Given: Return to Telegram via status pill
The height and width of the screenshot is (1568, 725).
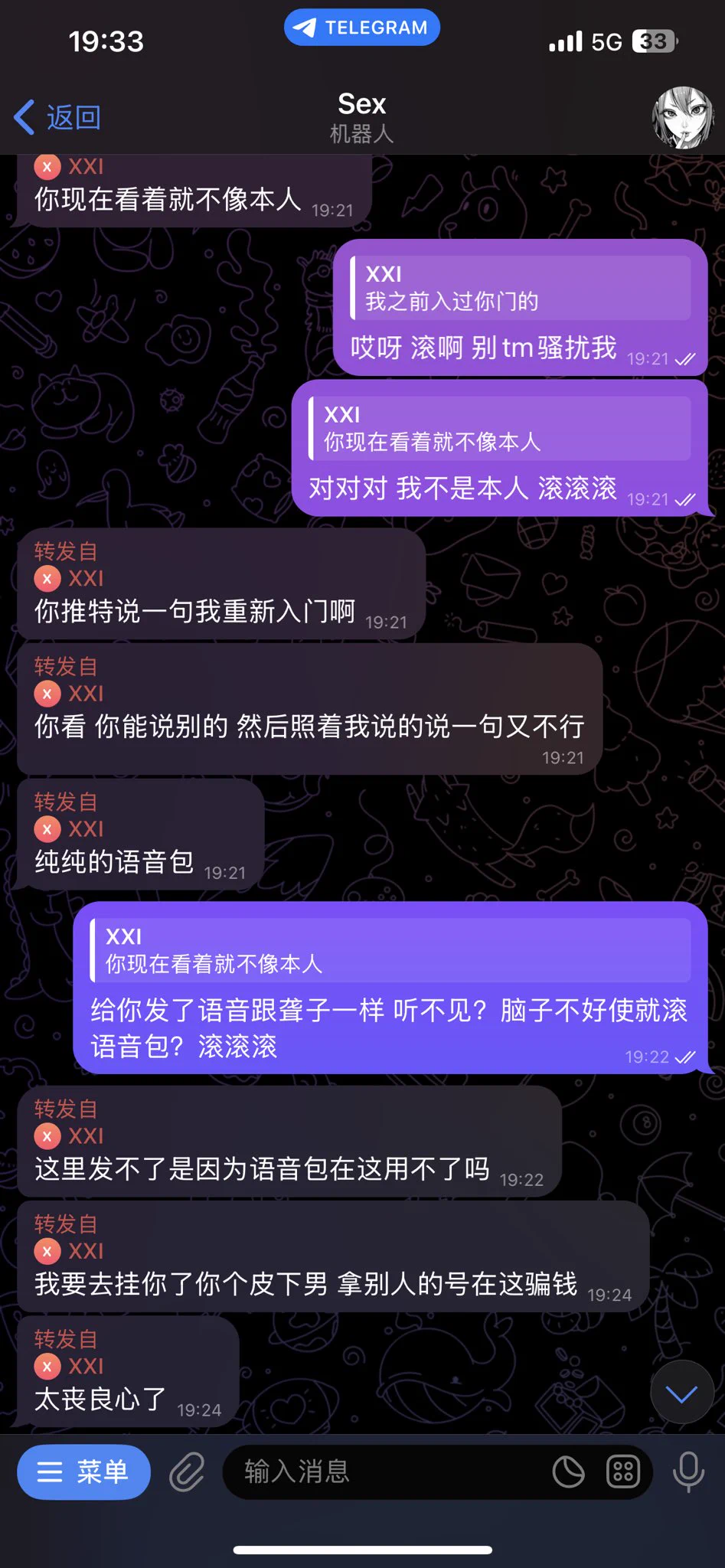Looking at the screenshot, I should [361, 28].
